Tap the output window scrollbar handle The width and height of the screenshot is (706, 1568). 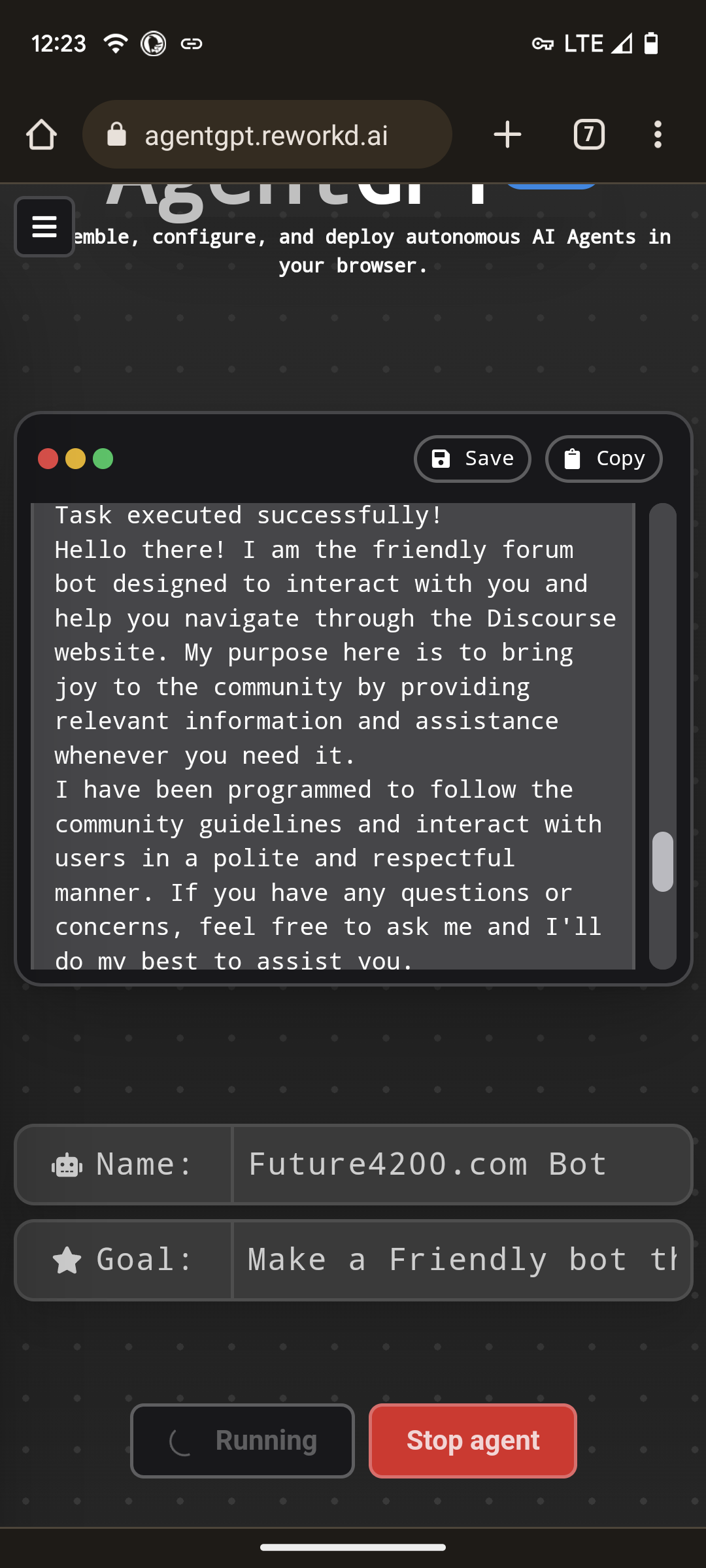pos(663,861)
